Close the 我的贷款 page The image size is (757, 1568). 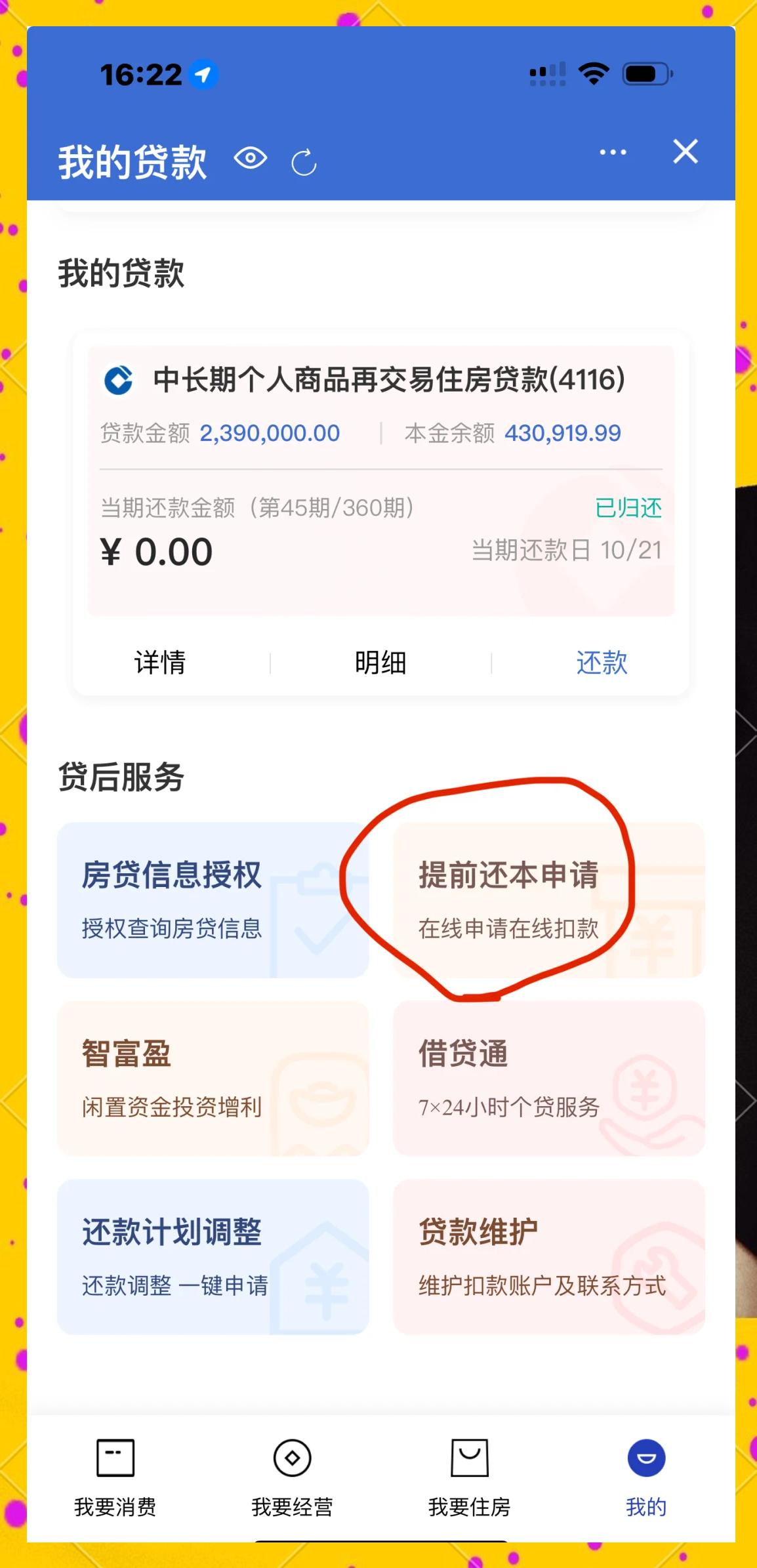[x=685, y=152]
